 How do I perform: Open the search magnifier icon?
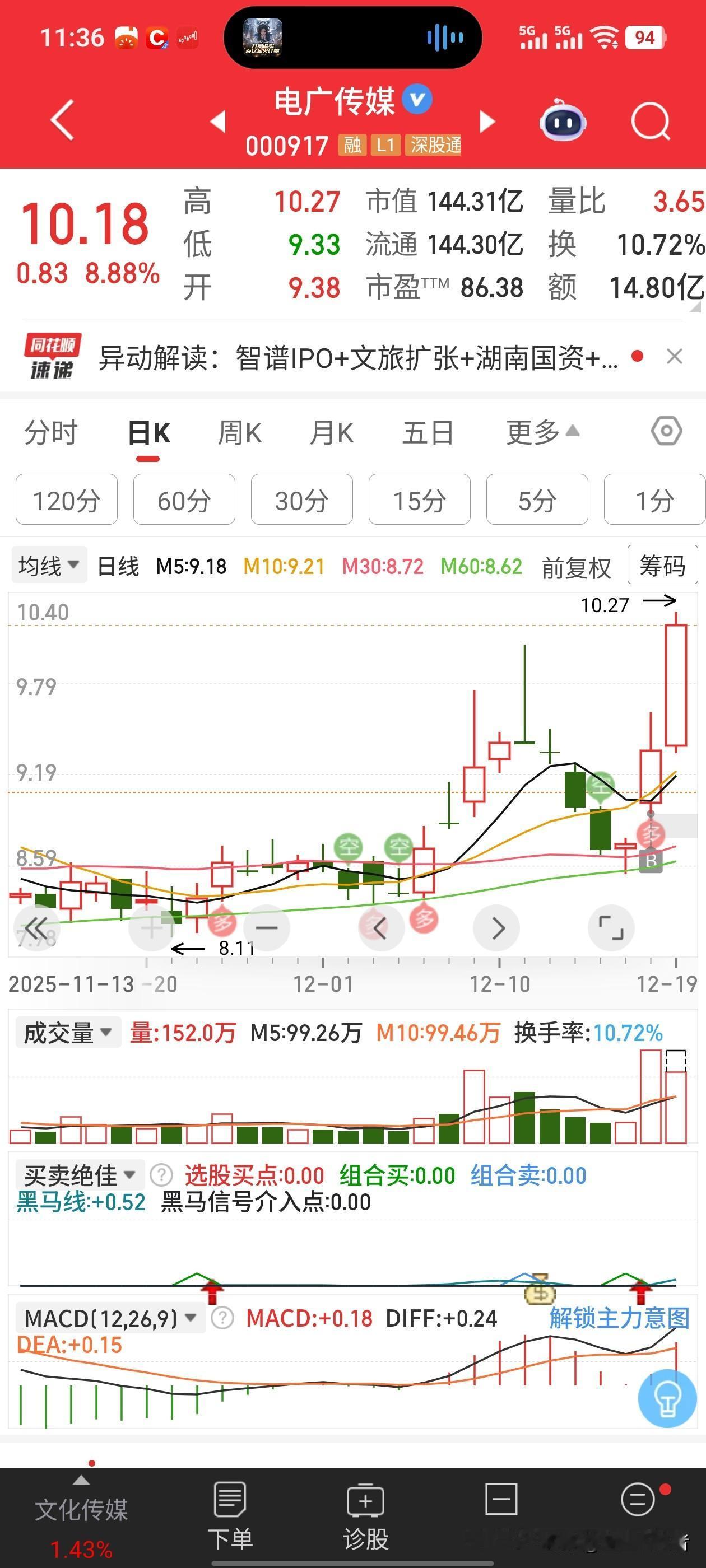coord(650,121)
